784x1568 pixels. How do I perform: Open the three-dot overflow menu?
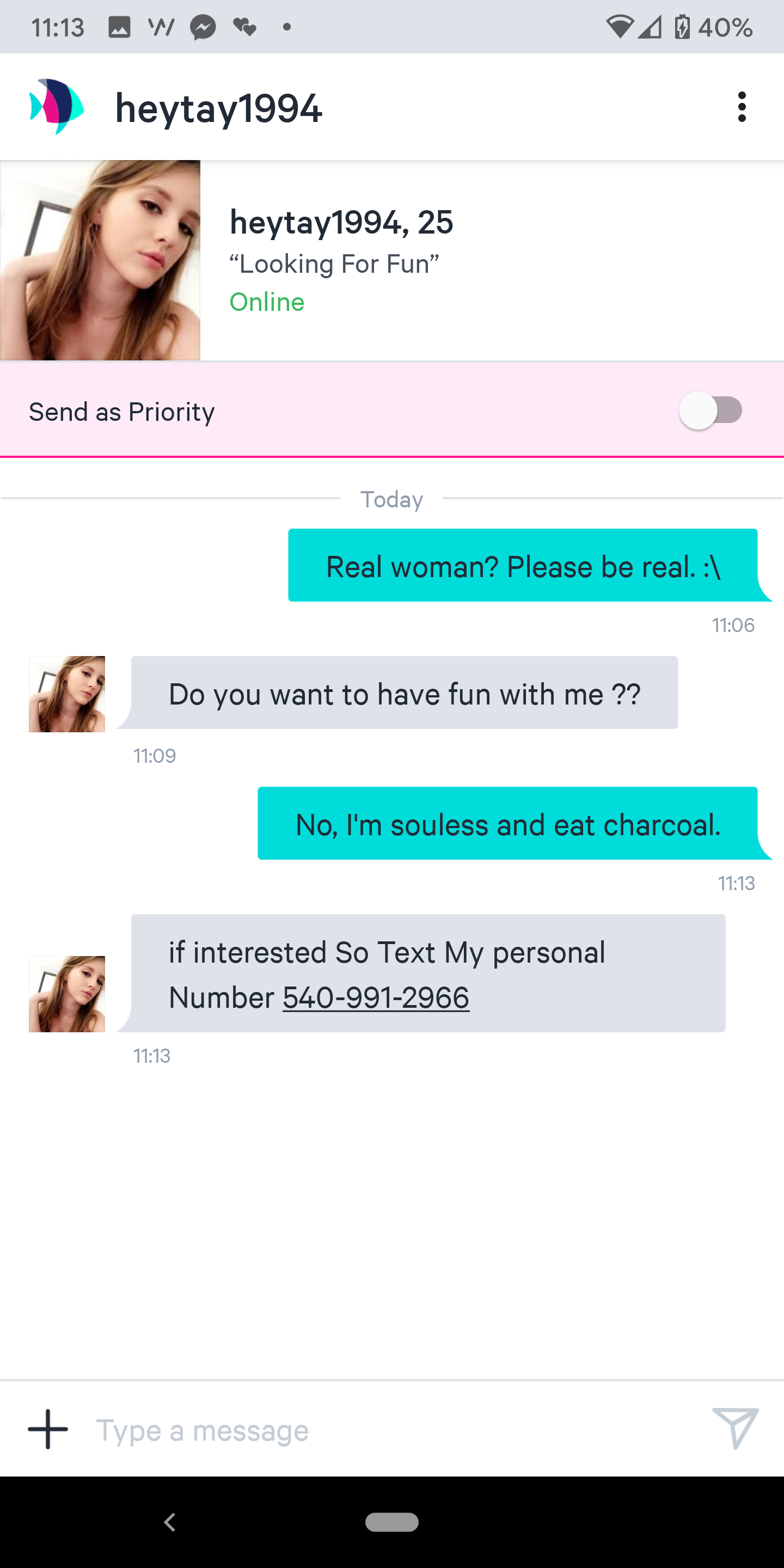(x=742, y=107)
